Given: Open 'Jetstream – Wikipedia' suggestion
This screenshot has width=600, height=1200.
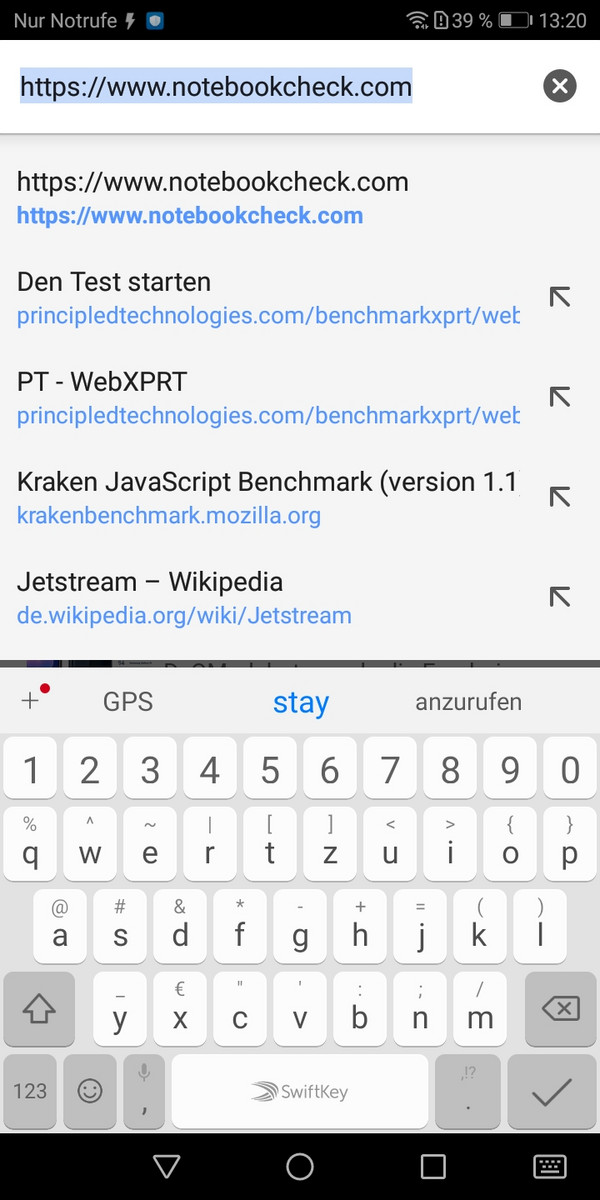Looking at the screenshot, I should pos(268,598).
